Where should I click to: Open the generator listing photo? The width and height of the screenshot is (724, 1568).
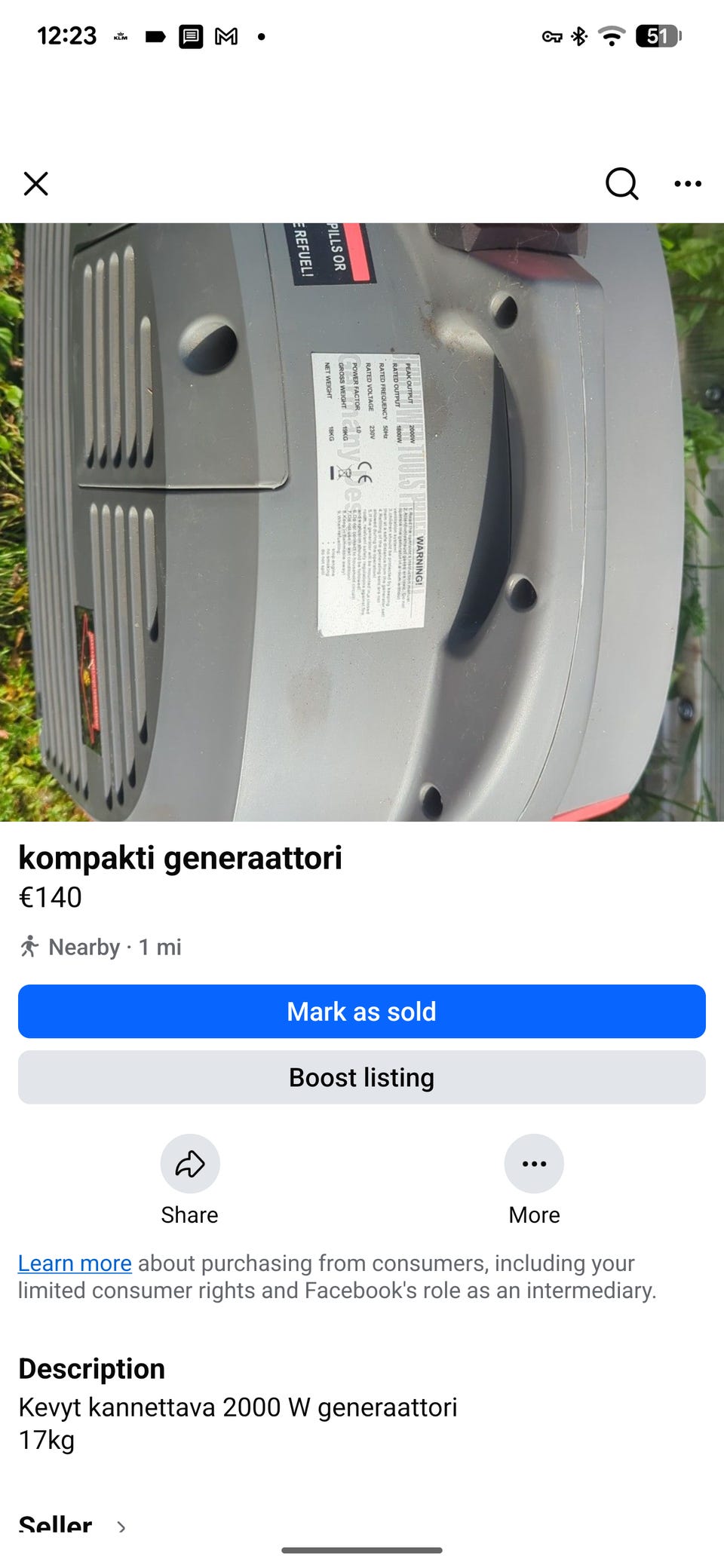362,522
